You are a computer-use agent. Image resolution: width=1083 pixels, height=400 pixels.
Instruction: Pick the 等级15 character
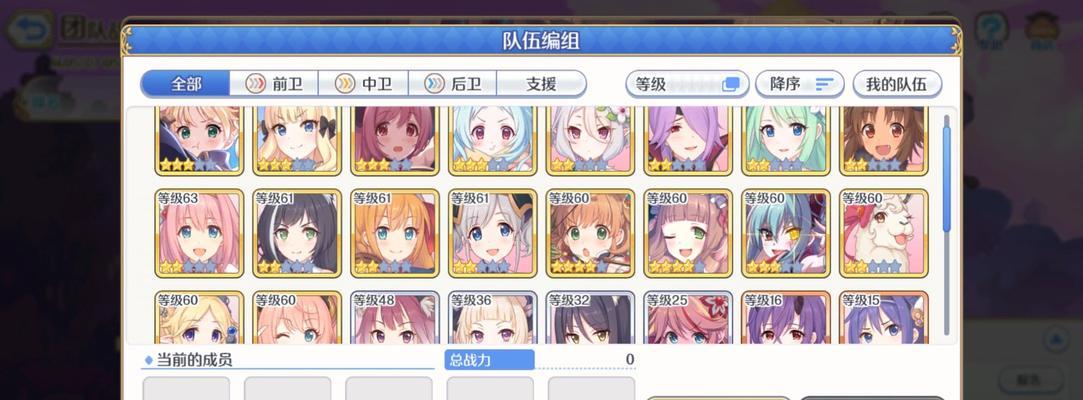point(884,320)
